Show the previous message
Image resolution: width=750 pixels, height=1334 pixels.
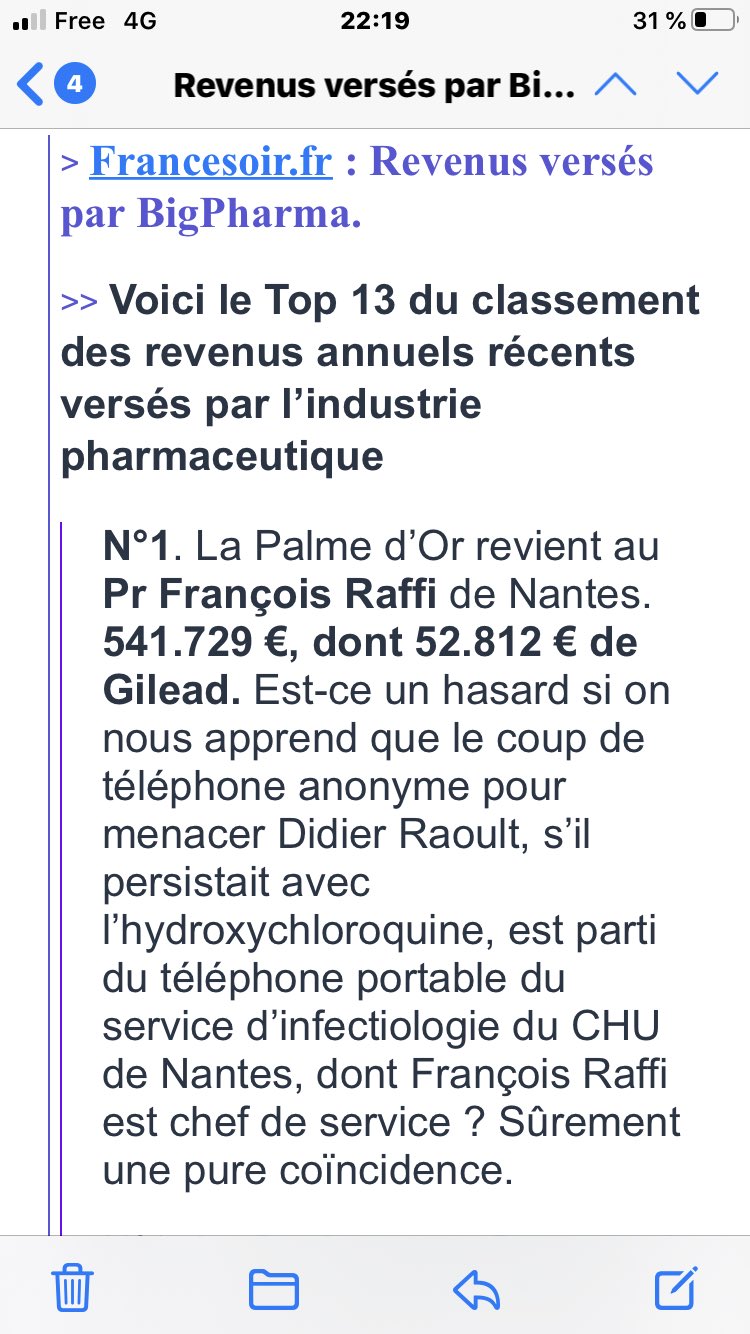(x=615, y=84)
